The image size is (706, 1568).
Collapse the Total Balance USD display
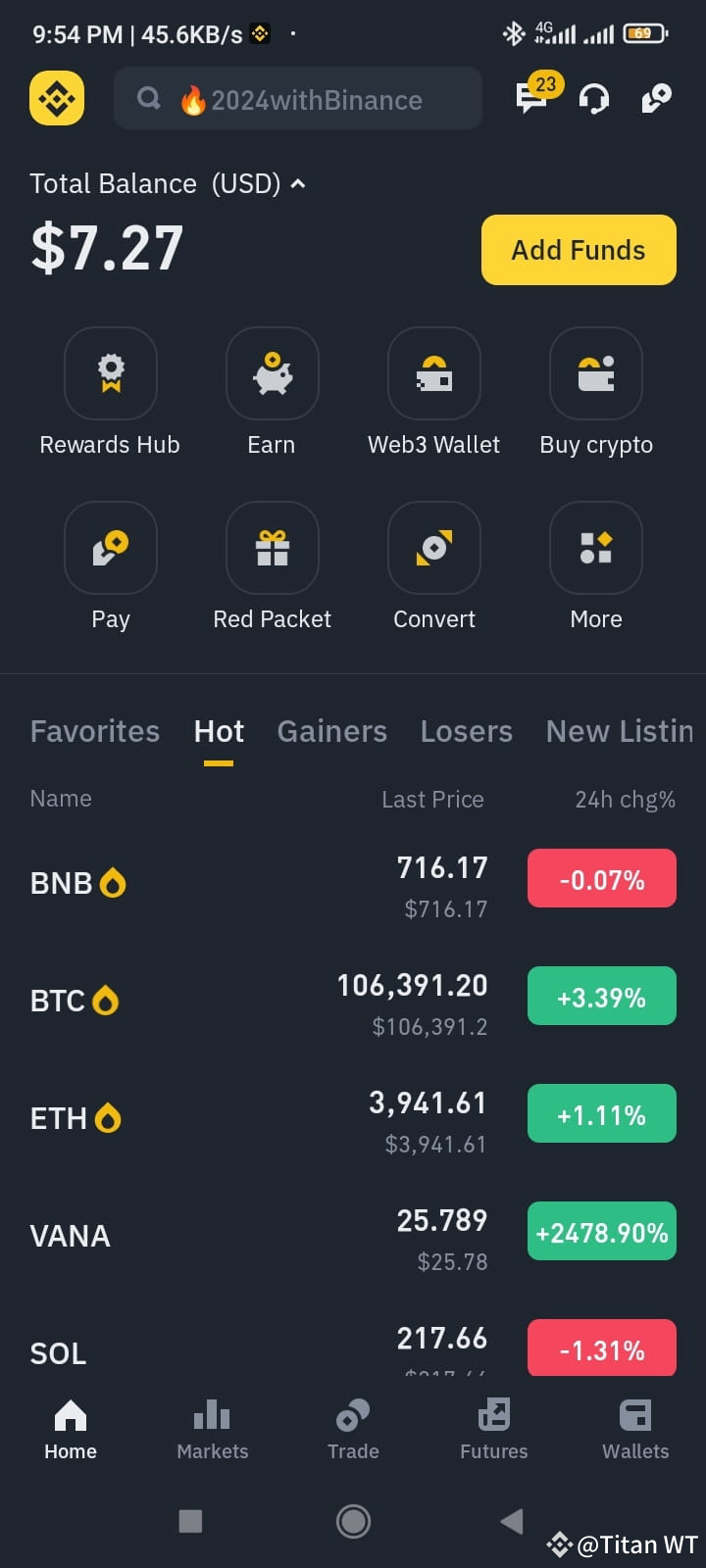297,183
